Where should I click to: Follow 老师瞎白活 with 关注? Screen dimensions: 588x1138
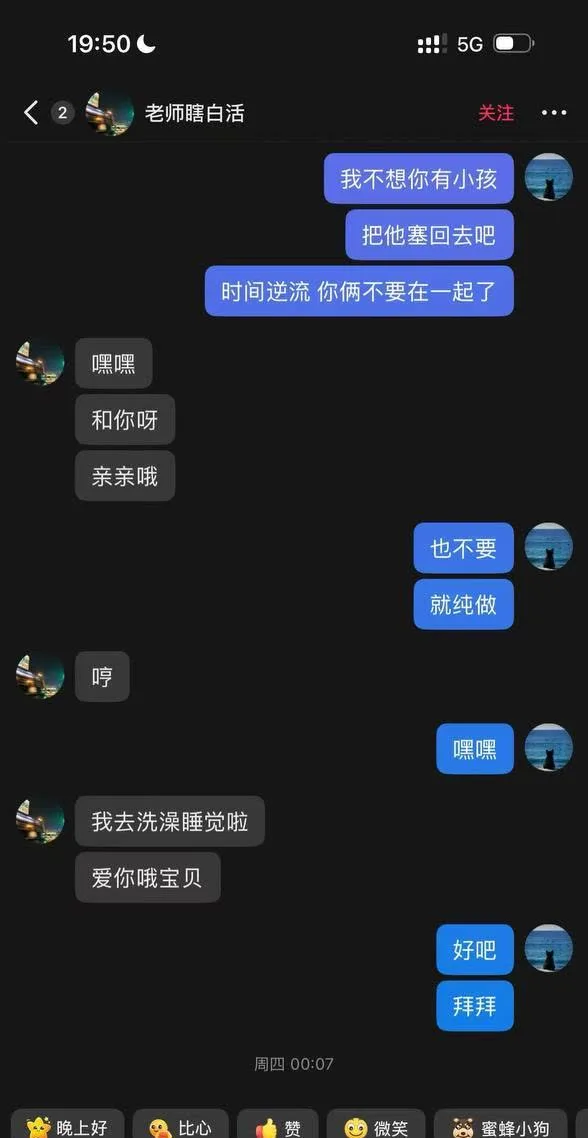click(496, 113)
